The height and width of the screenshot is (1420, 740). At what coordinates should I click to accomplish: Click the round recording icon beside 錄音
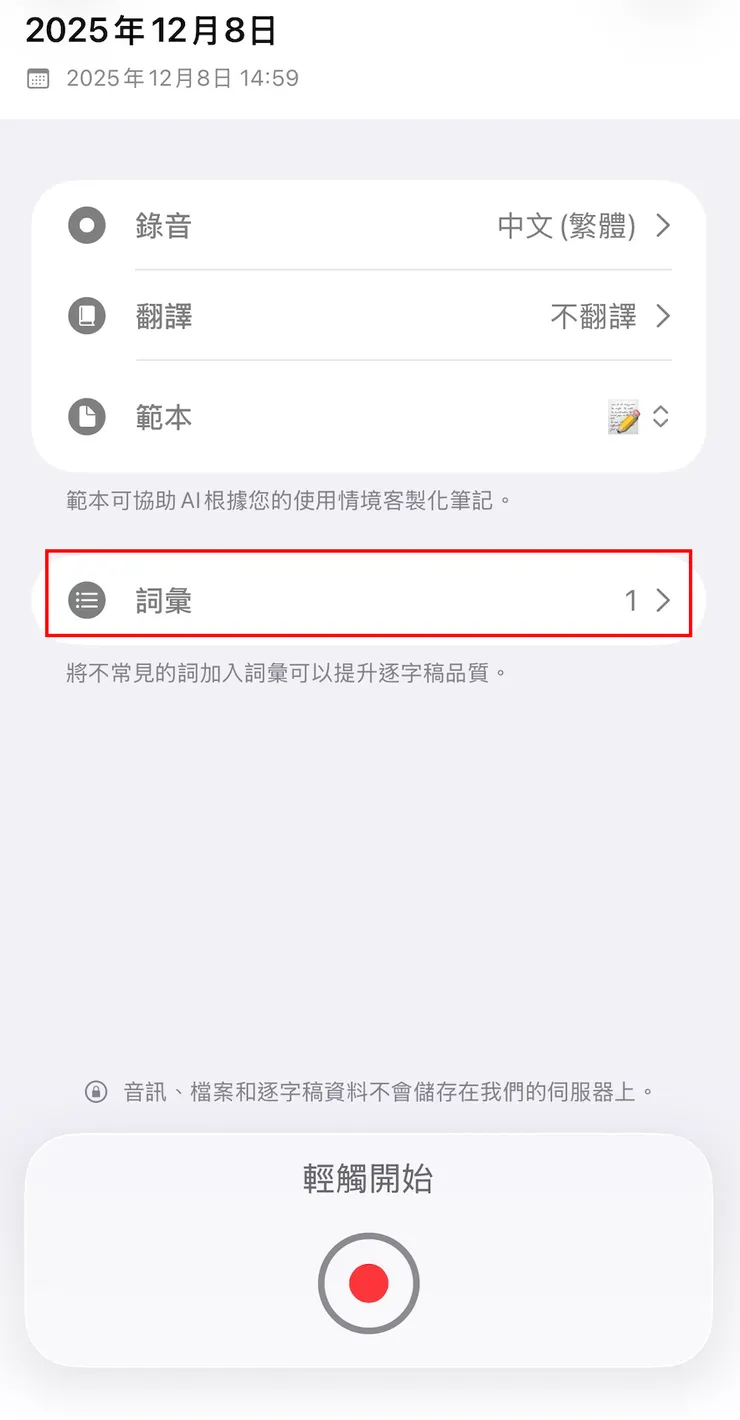point(86,226)
